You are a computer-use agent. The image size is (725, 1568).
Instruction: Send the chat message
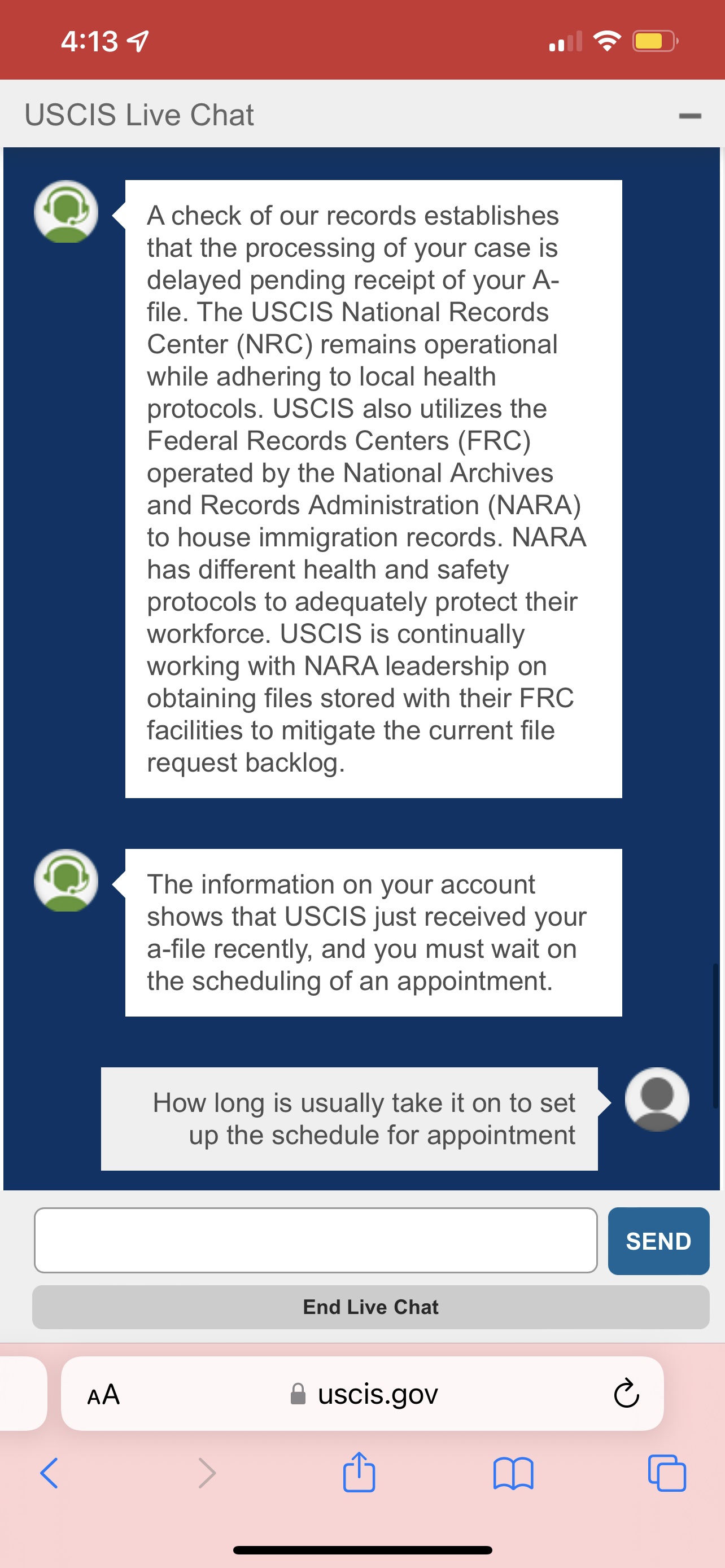(658, 1241)
